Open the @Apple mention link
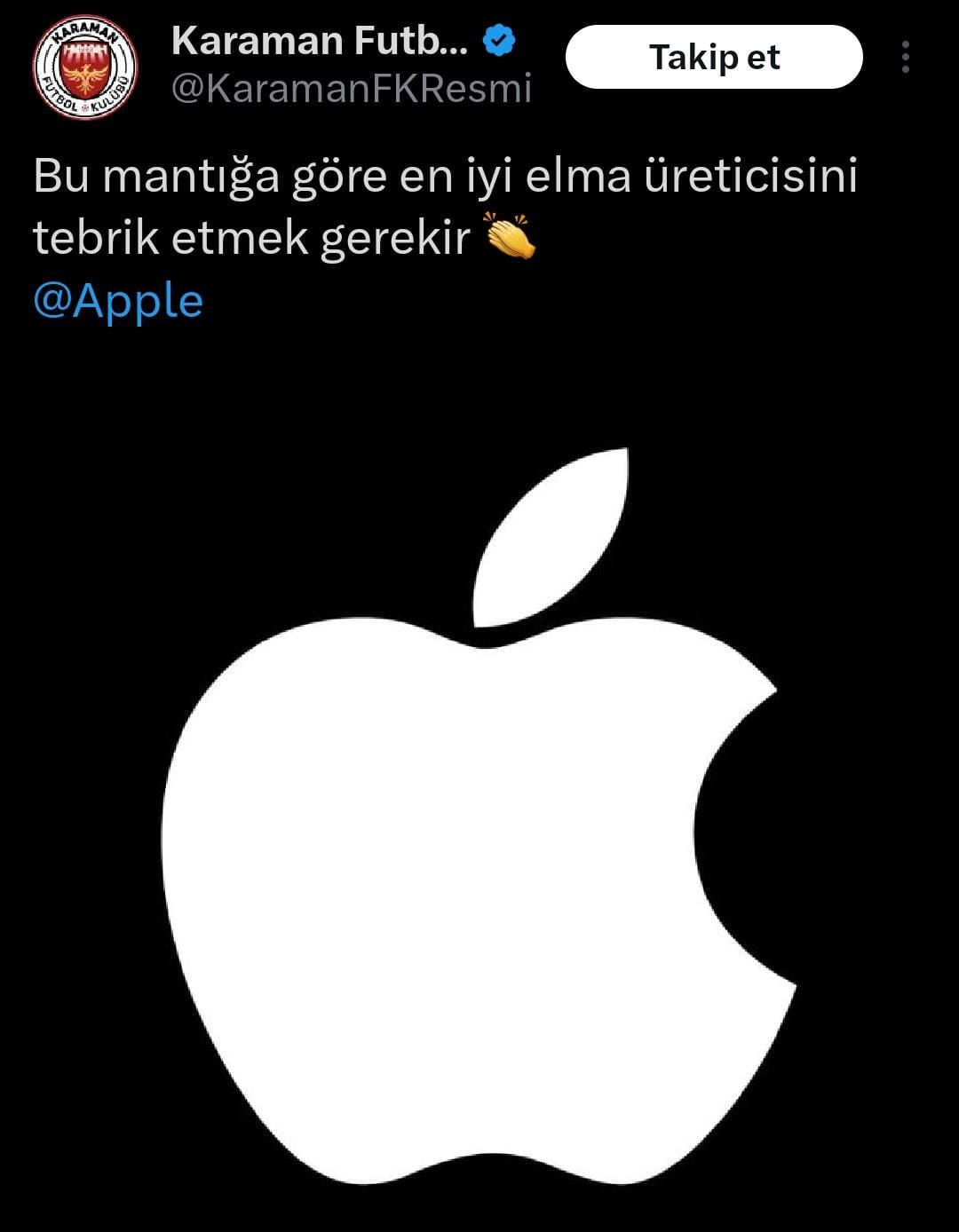This screenshot has height=1232, width=959. [118, 301]
